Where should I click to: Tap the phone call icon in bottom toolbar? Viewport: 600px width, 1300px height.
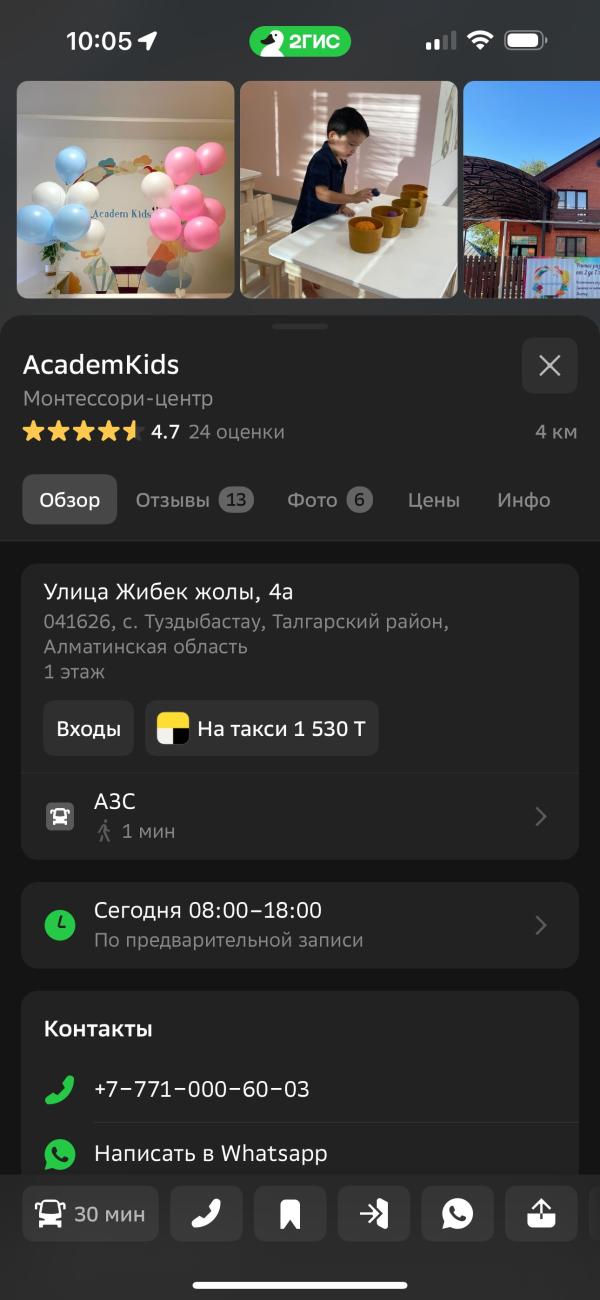pyautogui.click(x=206, y=1214)
